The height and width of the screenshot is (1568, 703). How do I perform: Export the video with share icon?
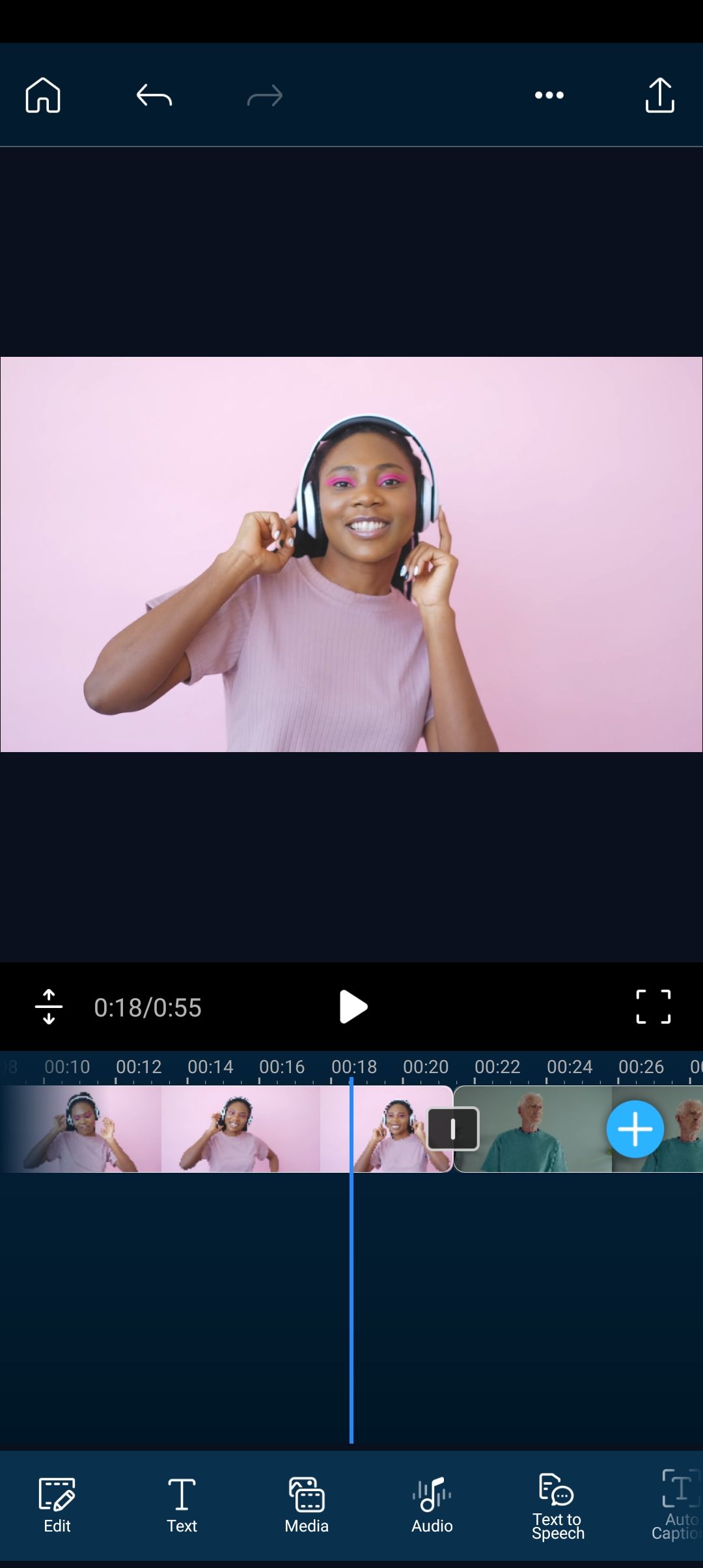pos(659,96)
